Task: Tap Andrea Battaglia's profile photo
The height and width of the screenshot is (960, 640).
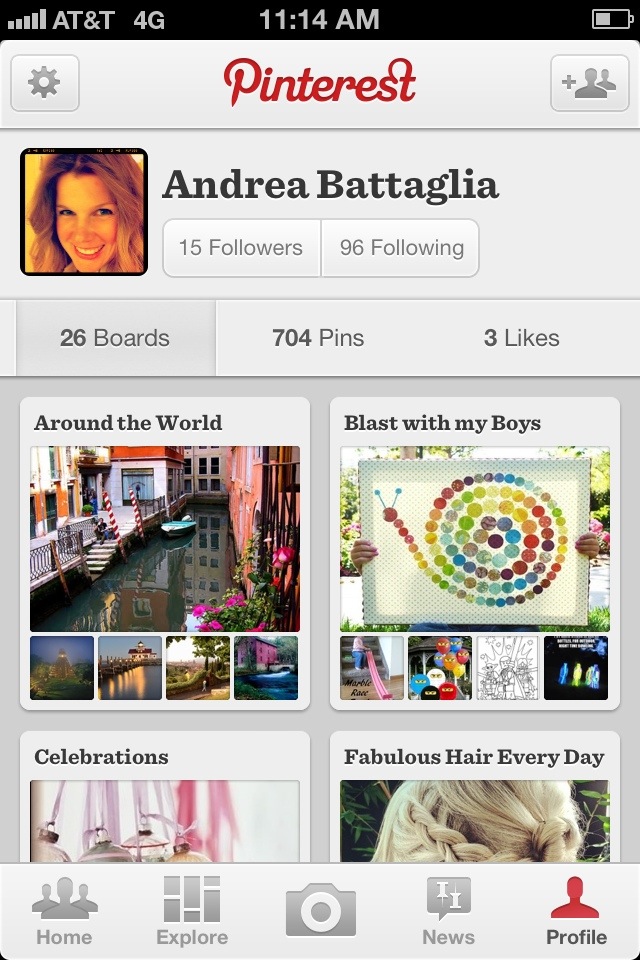Action: pyautogui.click(x=84, y=212)
